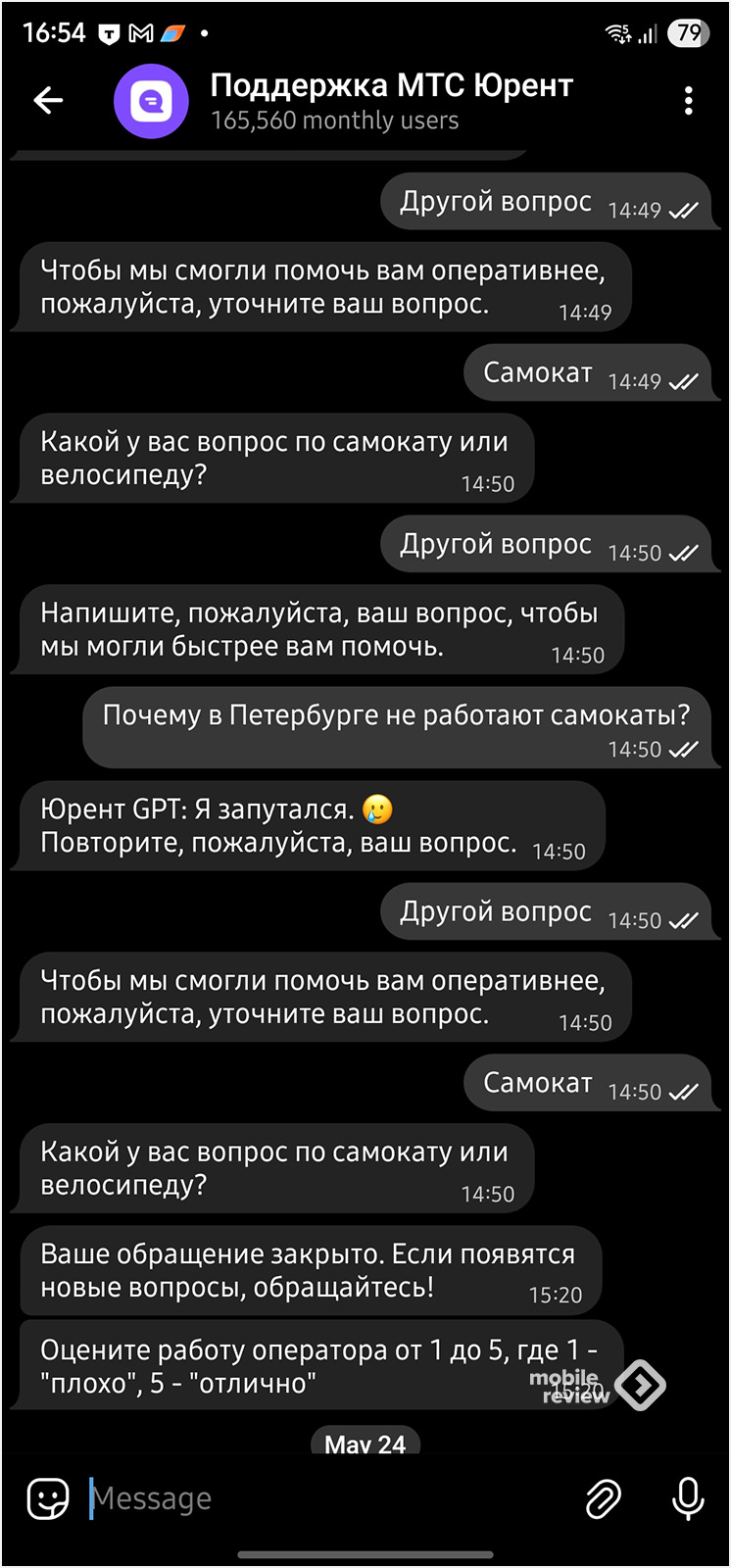Focus the Message input field
The width and height of the screenshot is (731, 1568).
pyautogui.click(x=323, y=1498)
